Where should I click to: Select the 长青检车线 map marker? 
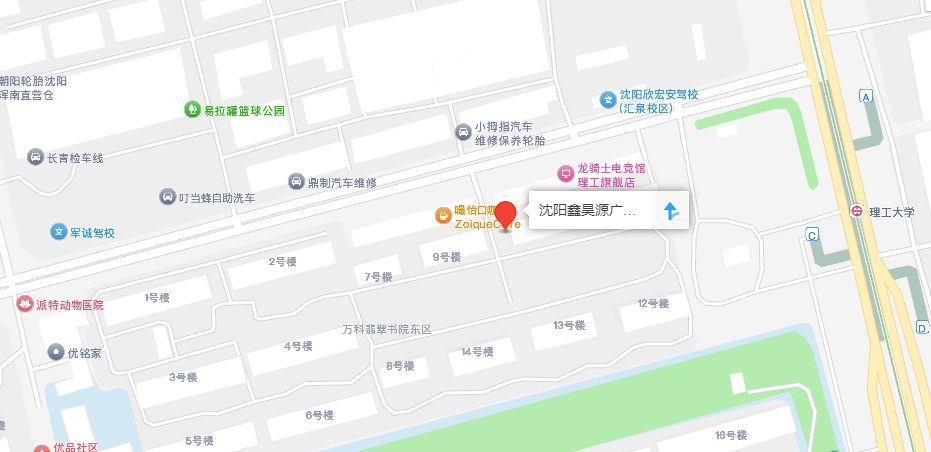point(35,158)
